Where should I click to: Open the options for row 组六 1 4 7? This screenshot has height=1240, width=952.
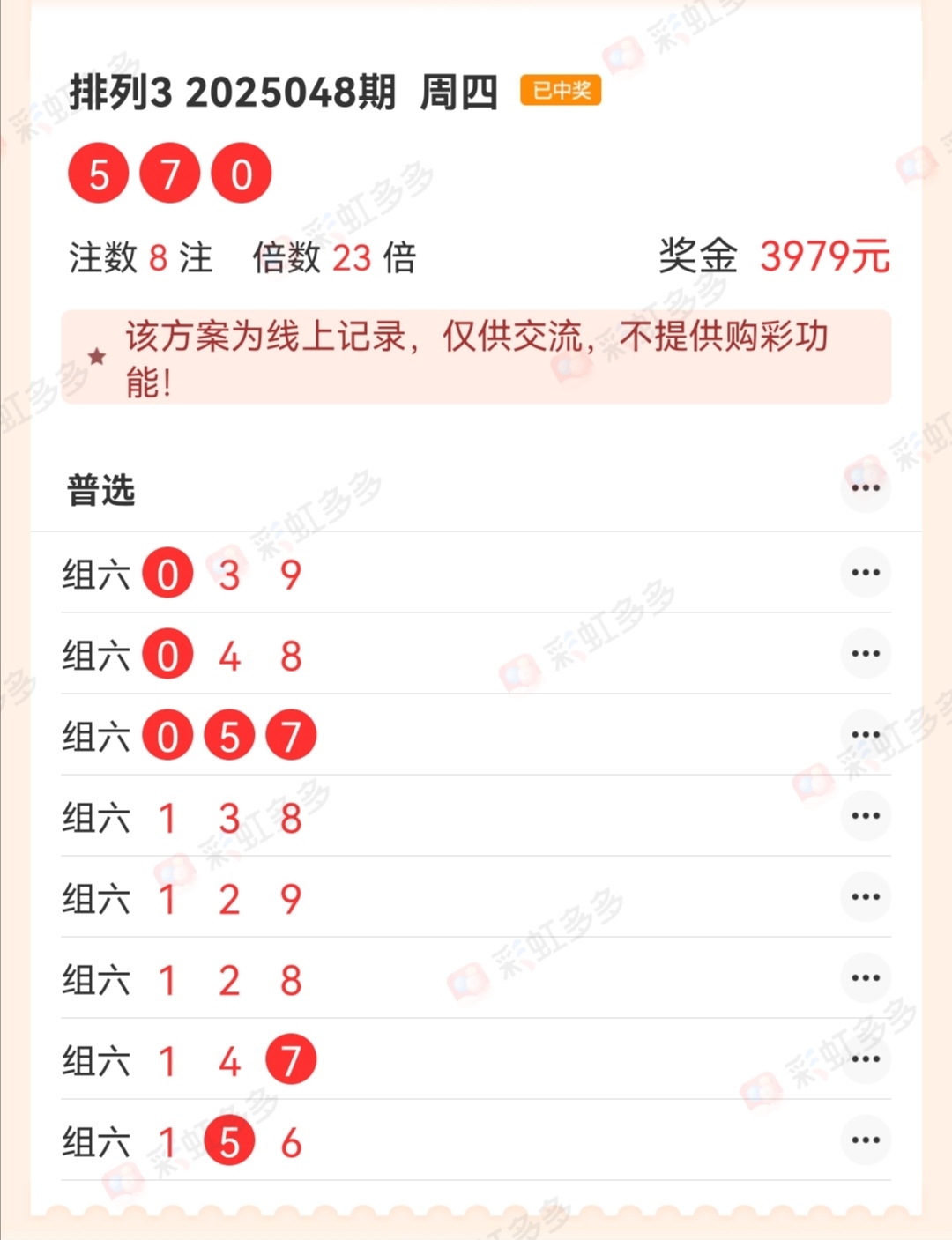click(x=866, y=1059)
